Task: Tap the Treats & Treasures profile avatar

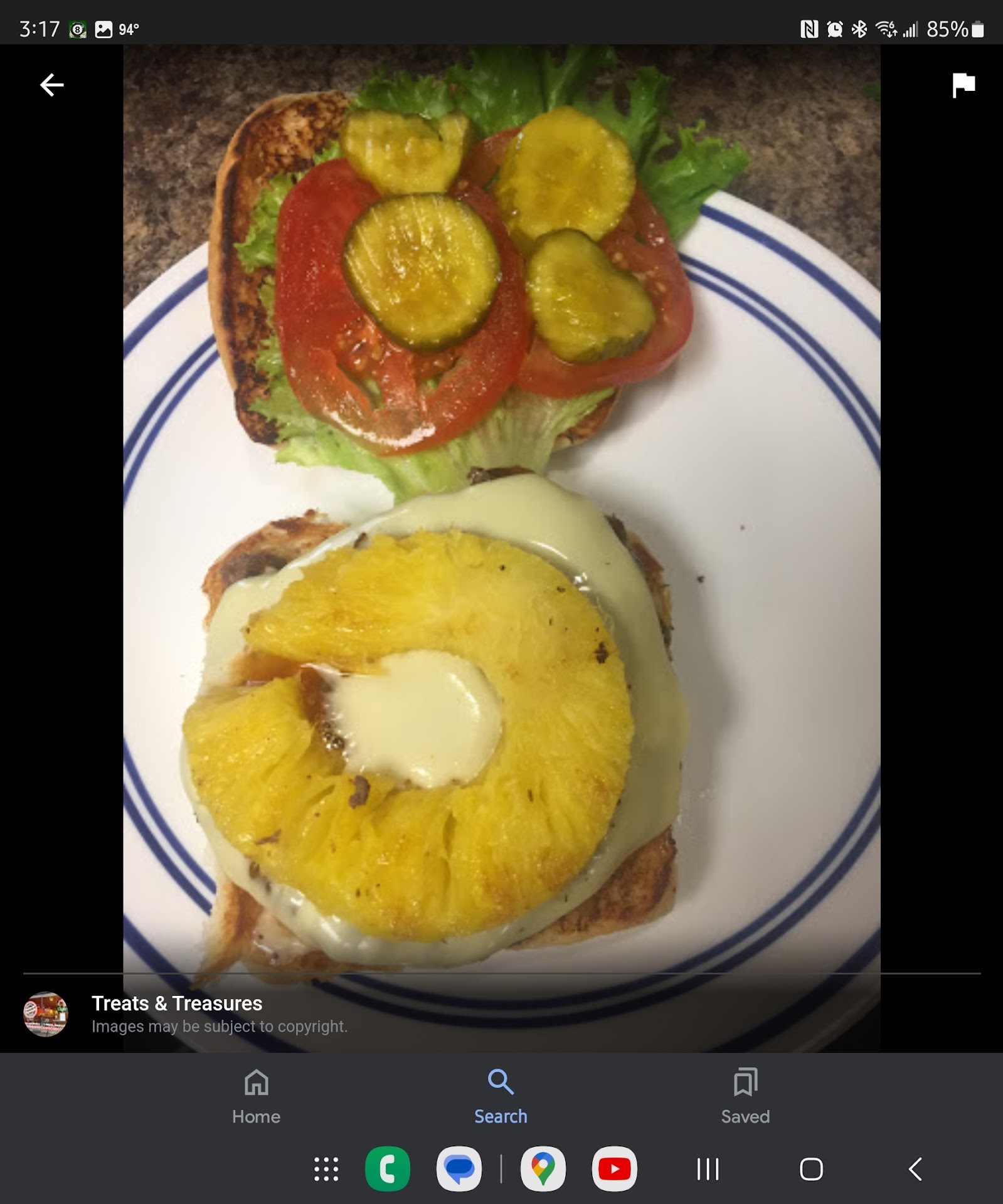Action: [x=47, y=1017]
